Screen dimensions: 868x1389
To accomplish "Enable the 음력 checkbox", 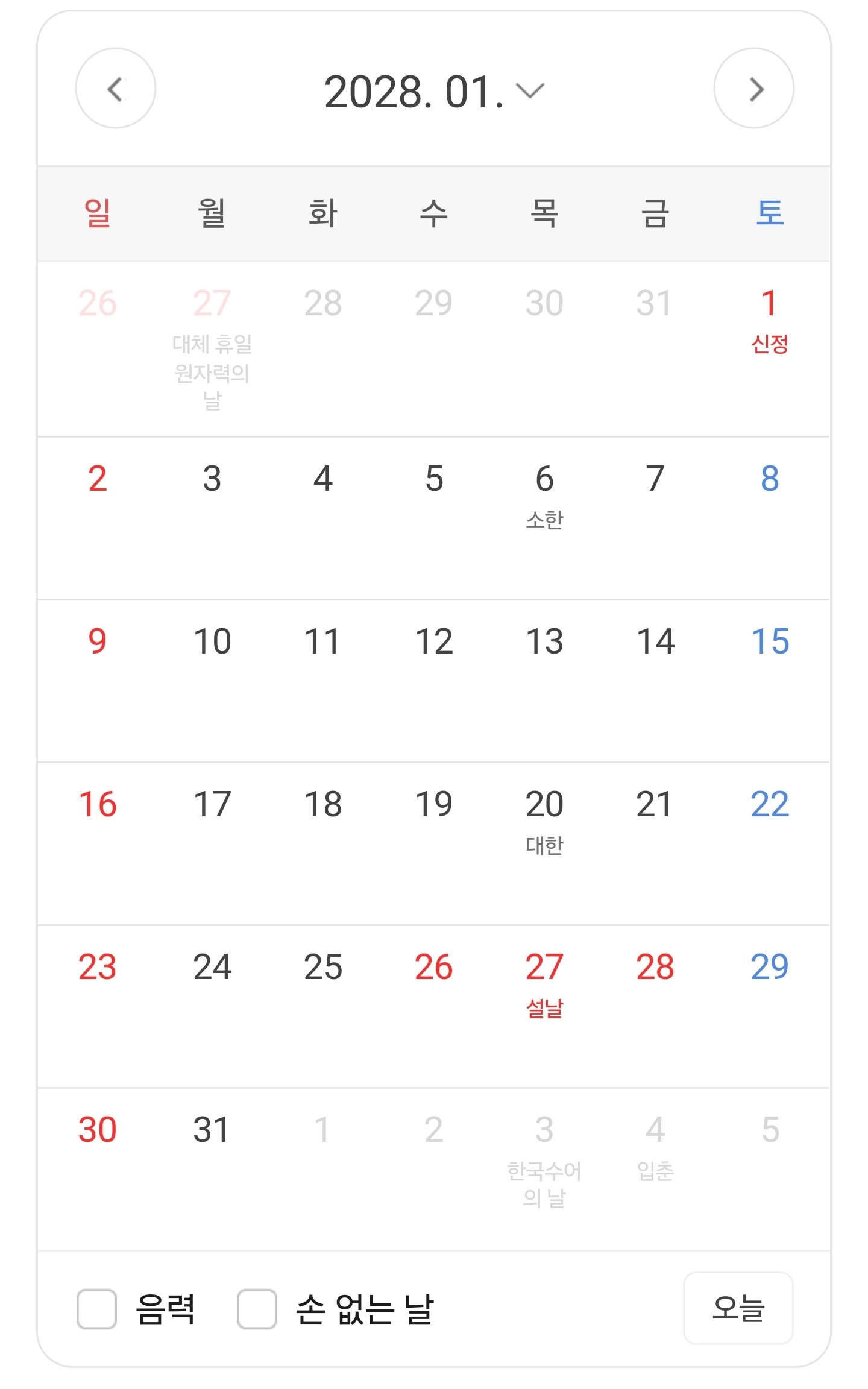I will [96, 1308].
